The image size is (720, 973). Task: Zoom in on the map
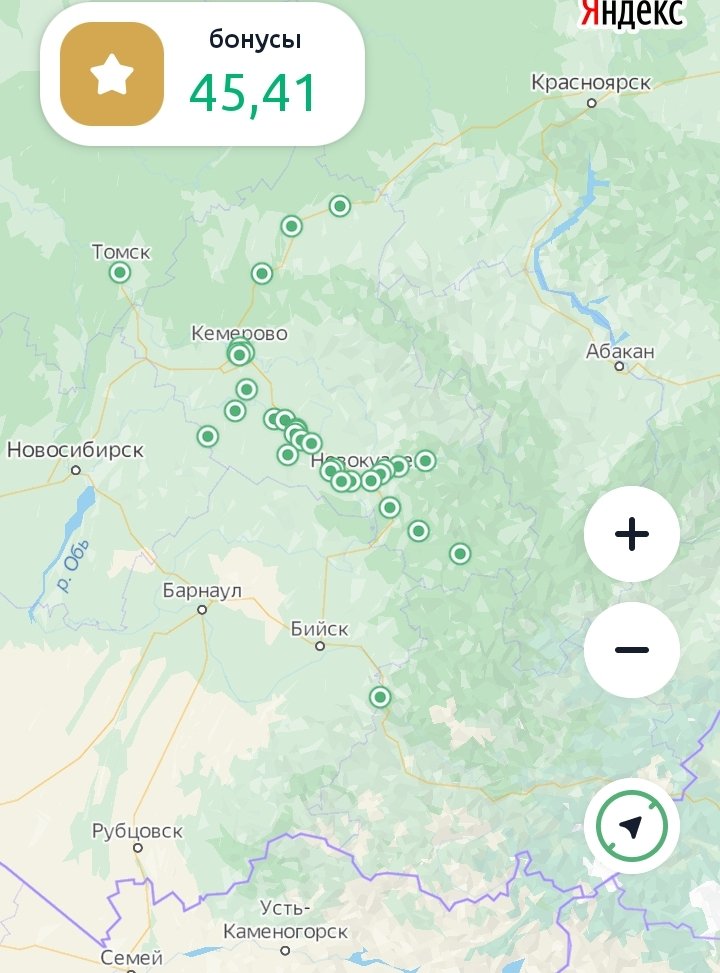(631, 534)
